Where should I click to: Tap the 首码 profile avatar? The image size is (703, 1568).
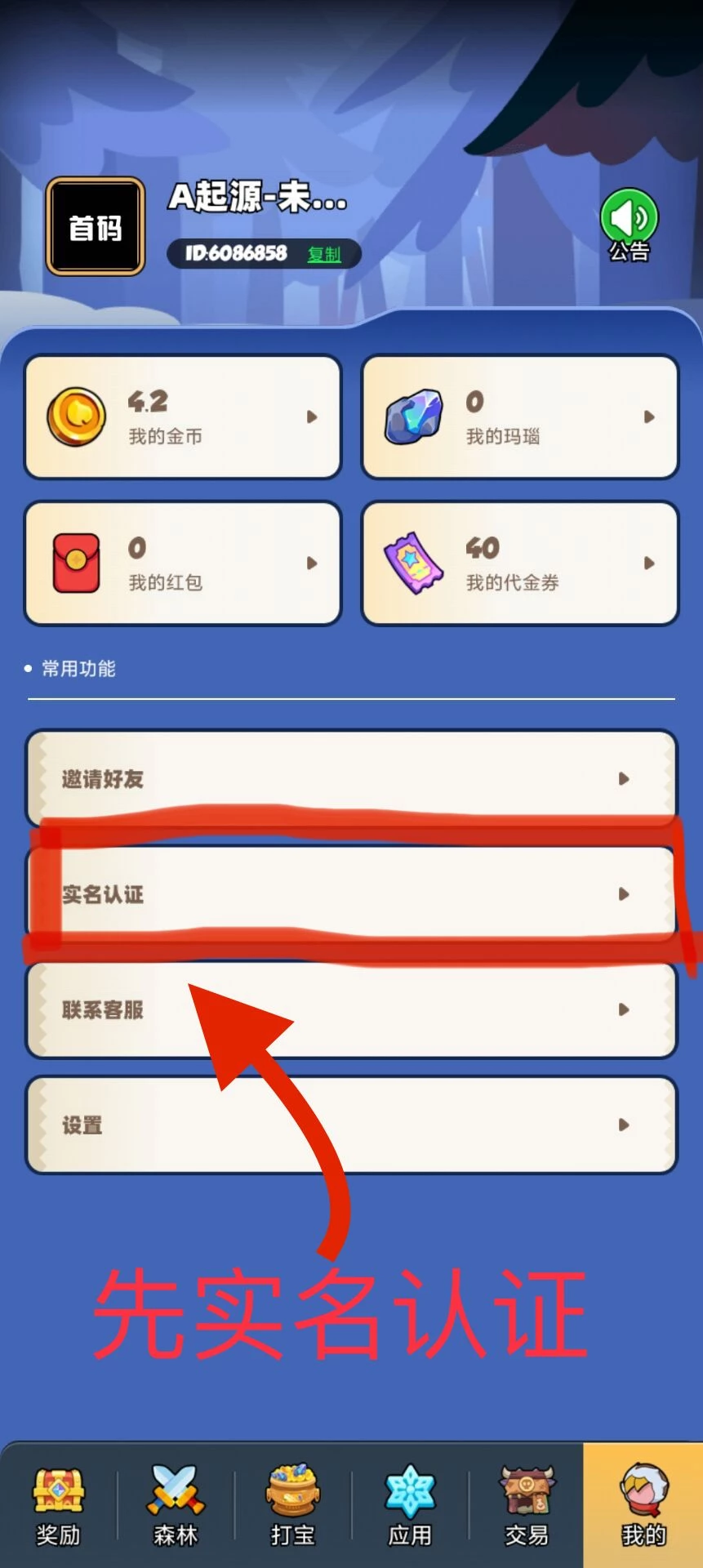tap(95, 226)
